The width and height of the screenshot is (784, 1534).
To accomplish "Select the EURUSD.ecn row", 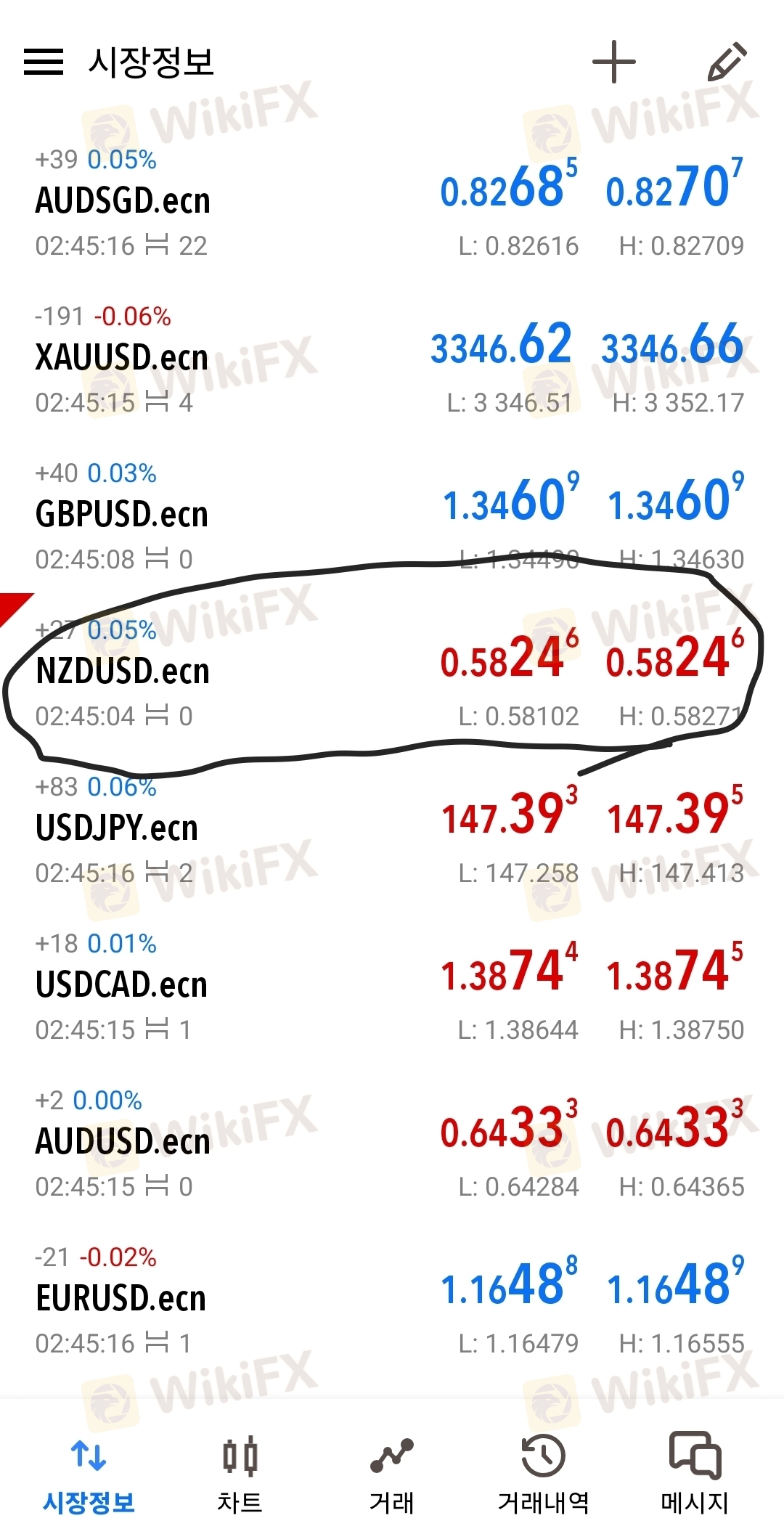I will click(x=392, y=1300).
